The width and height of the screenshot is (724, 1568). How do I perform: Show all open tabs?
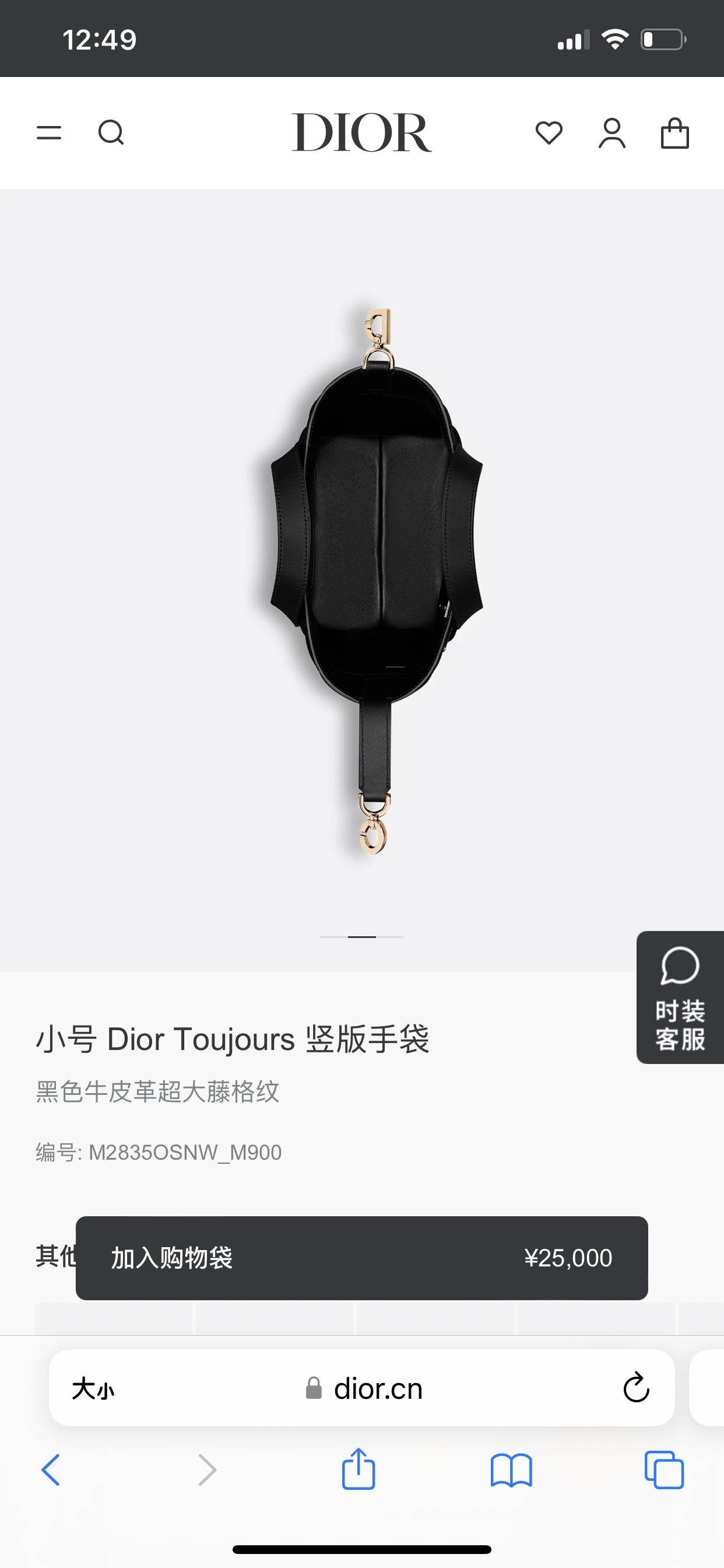click(664, 1470)
